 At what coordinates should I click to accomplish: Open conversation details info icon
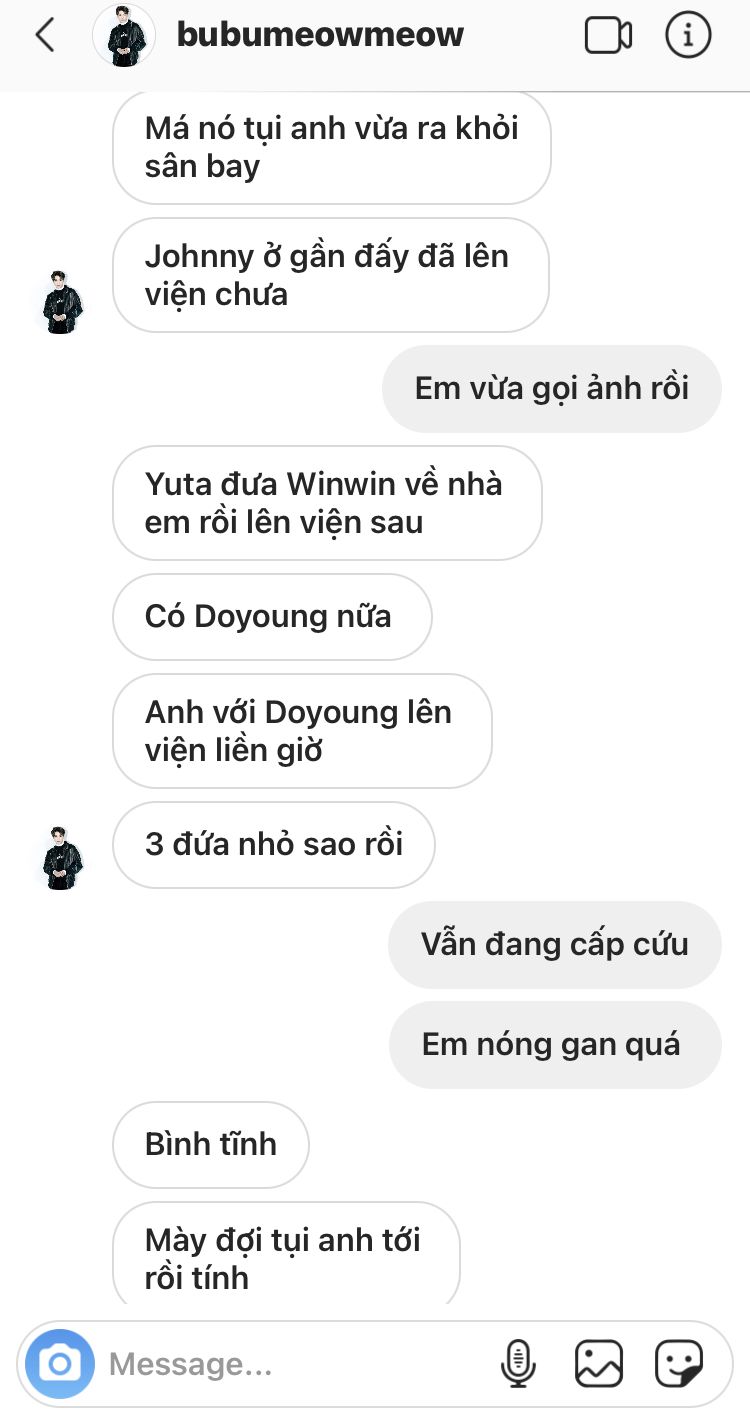click(688, 36)
